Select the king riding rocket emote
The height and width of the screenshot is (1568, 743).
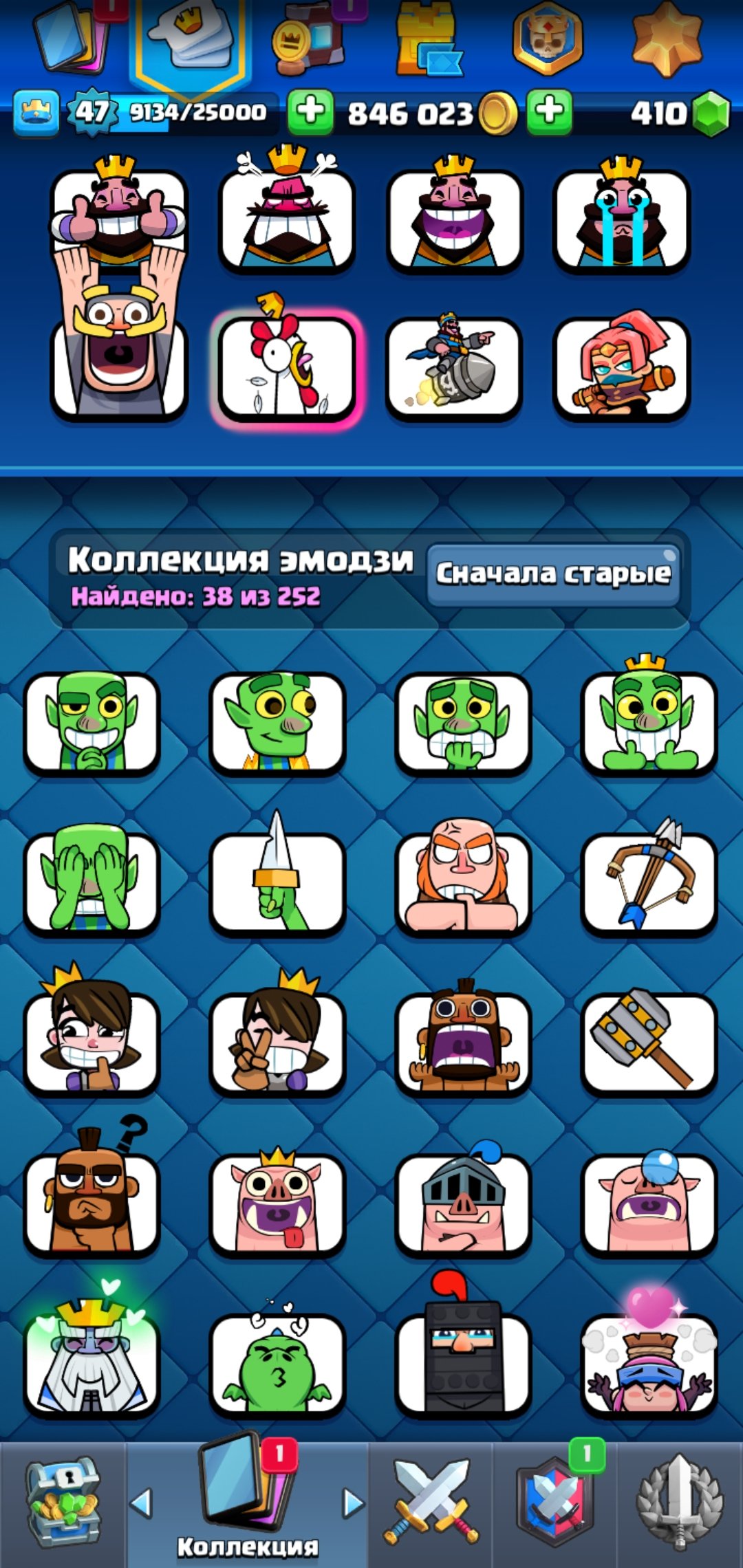454,368
